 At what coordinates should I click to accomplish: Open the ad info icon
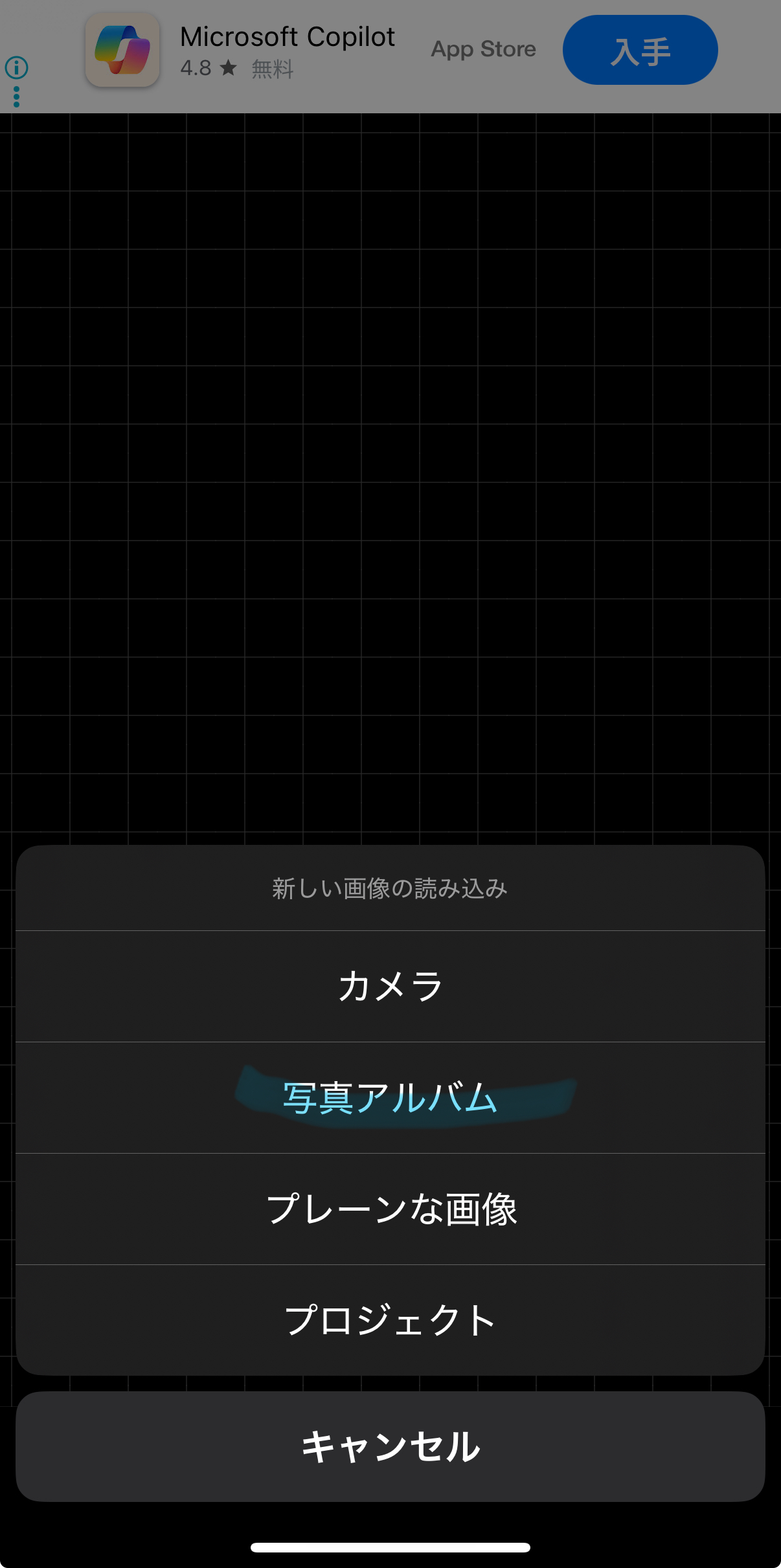click(x=16, y=67)
